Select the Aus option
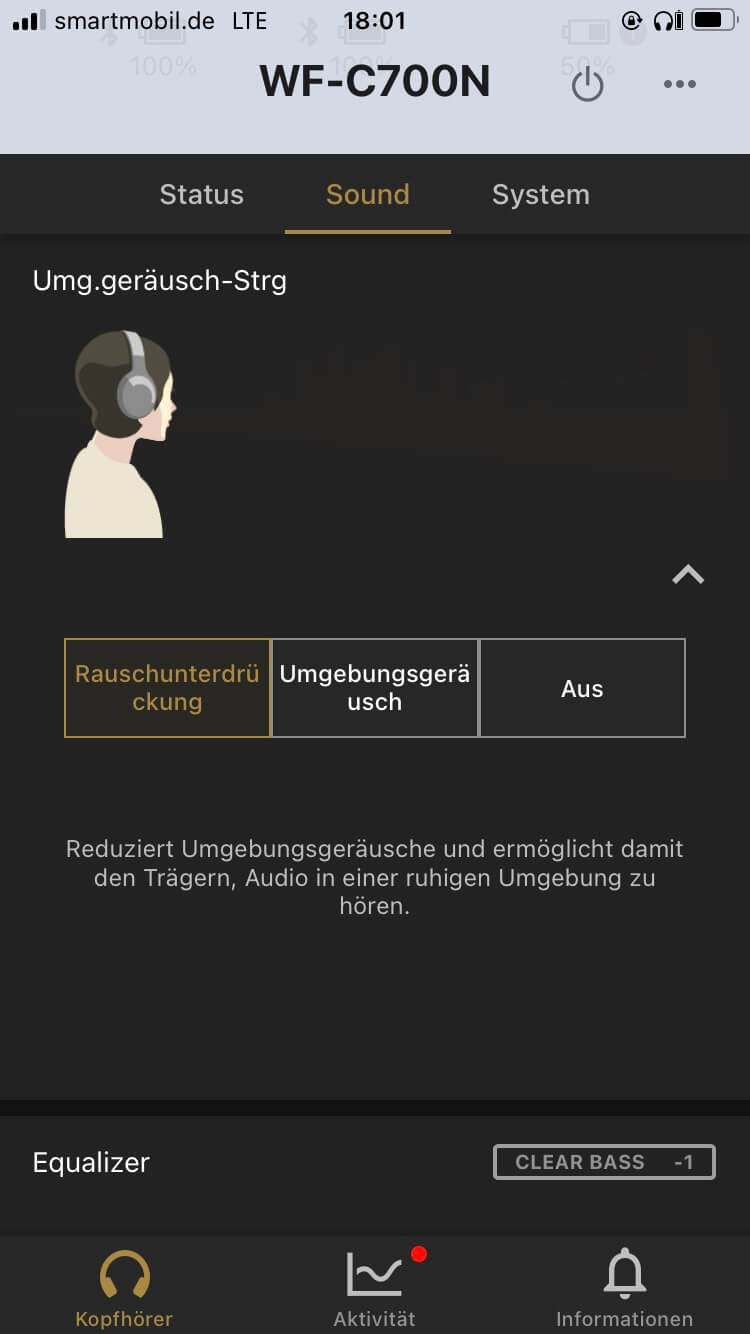 (582, 688)
